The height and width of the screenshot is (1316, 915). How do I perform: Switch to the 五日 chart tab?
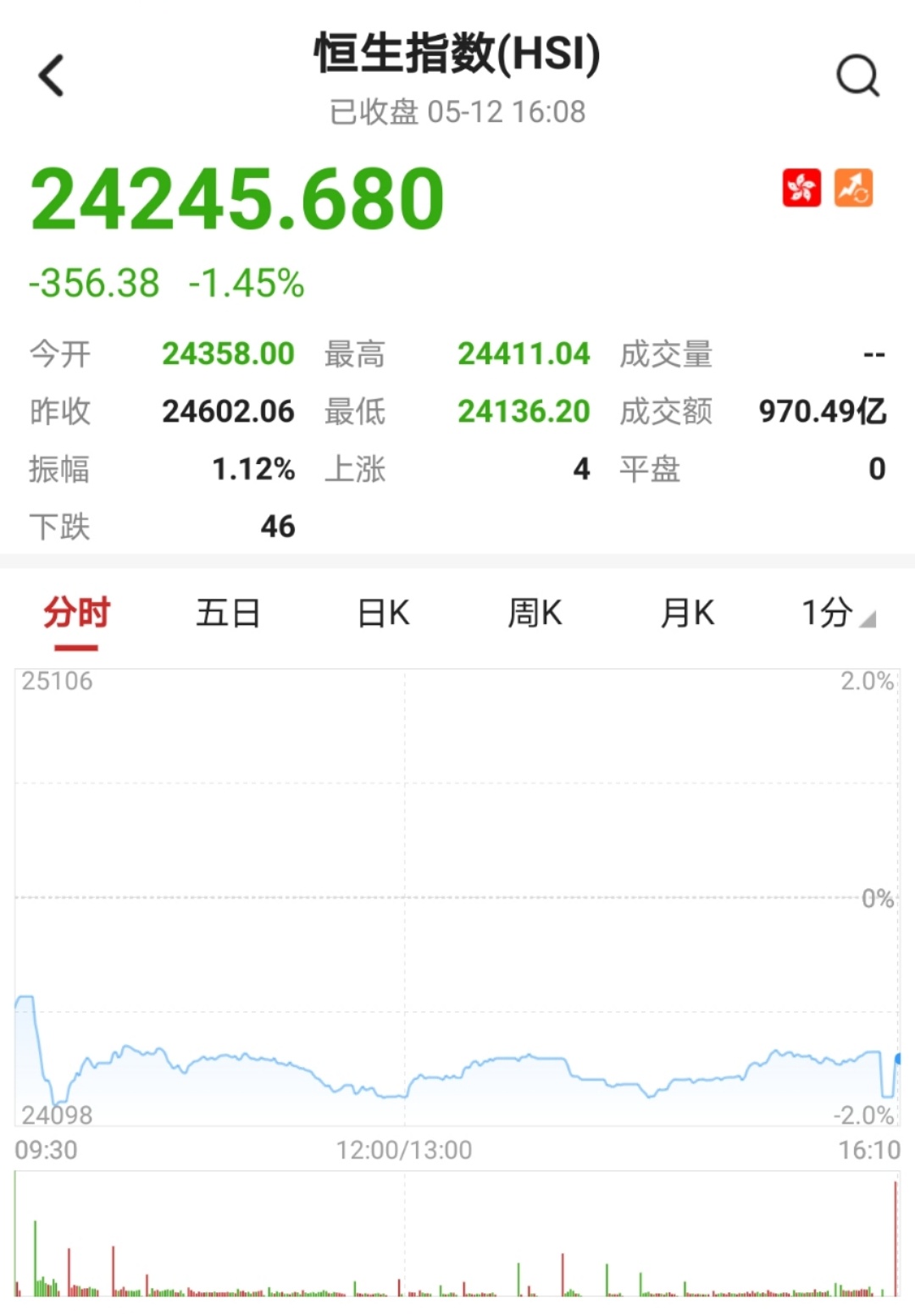pyautogui.click(x=228, y=613)
